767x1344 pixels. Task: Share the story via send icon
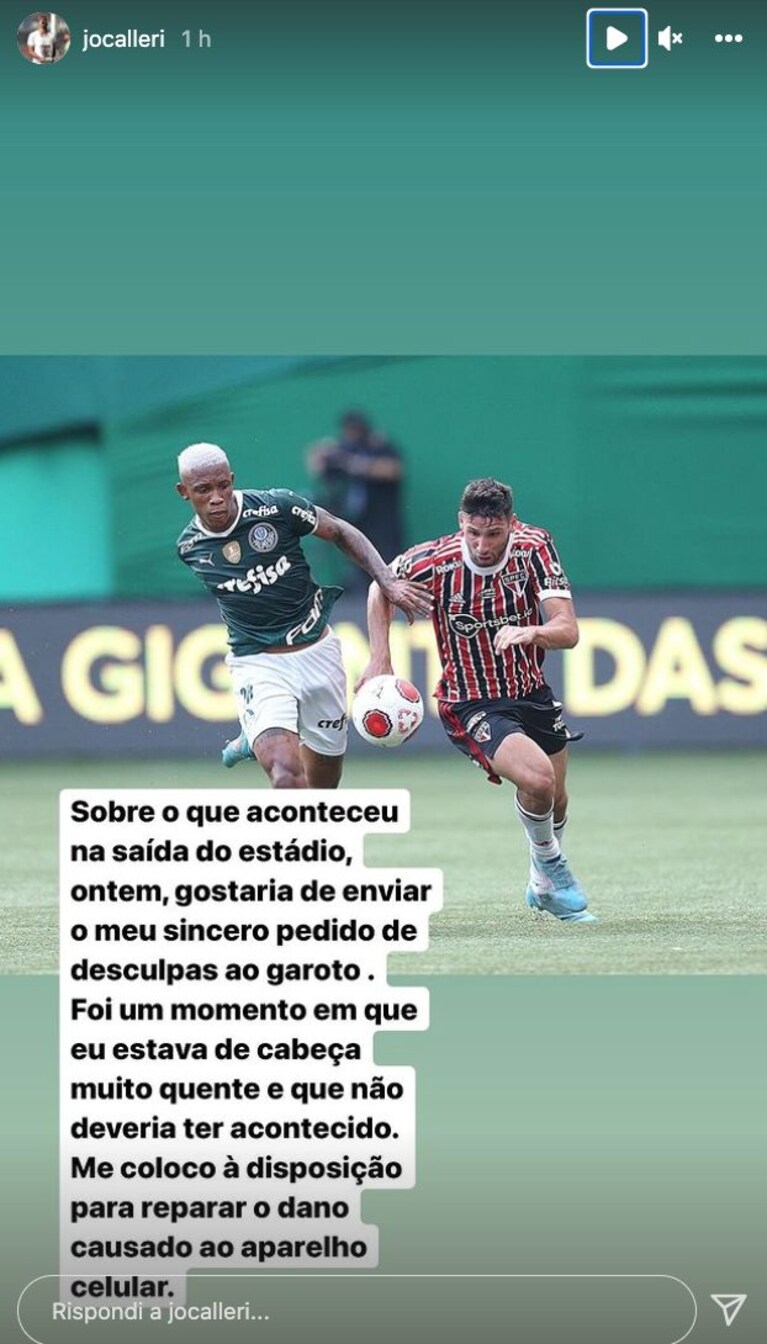coord(728,1309)
